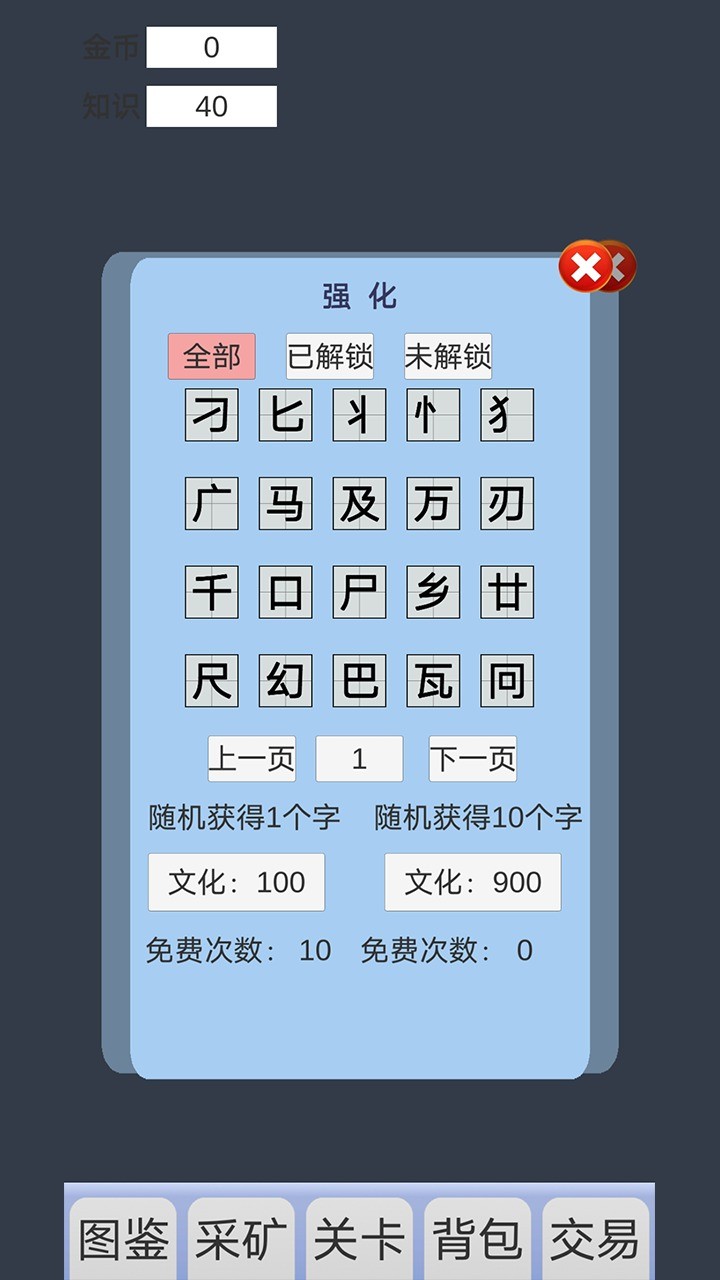
Task: Go to the next page 下一页
Action: click(x=473, y=759)
